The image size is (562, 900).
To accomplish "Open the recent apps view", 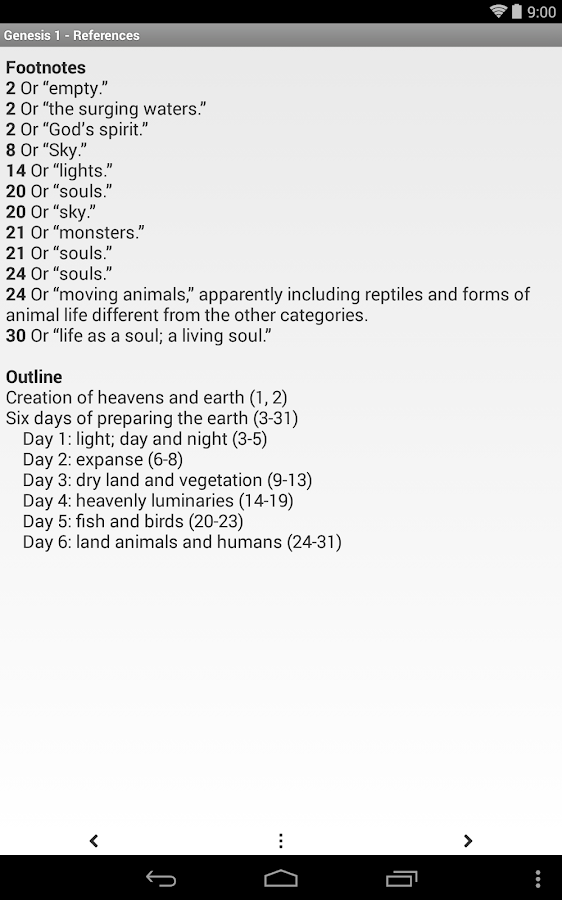I will tap(401, 878).
